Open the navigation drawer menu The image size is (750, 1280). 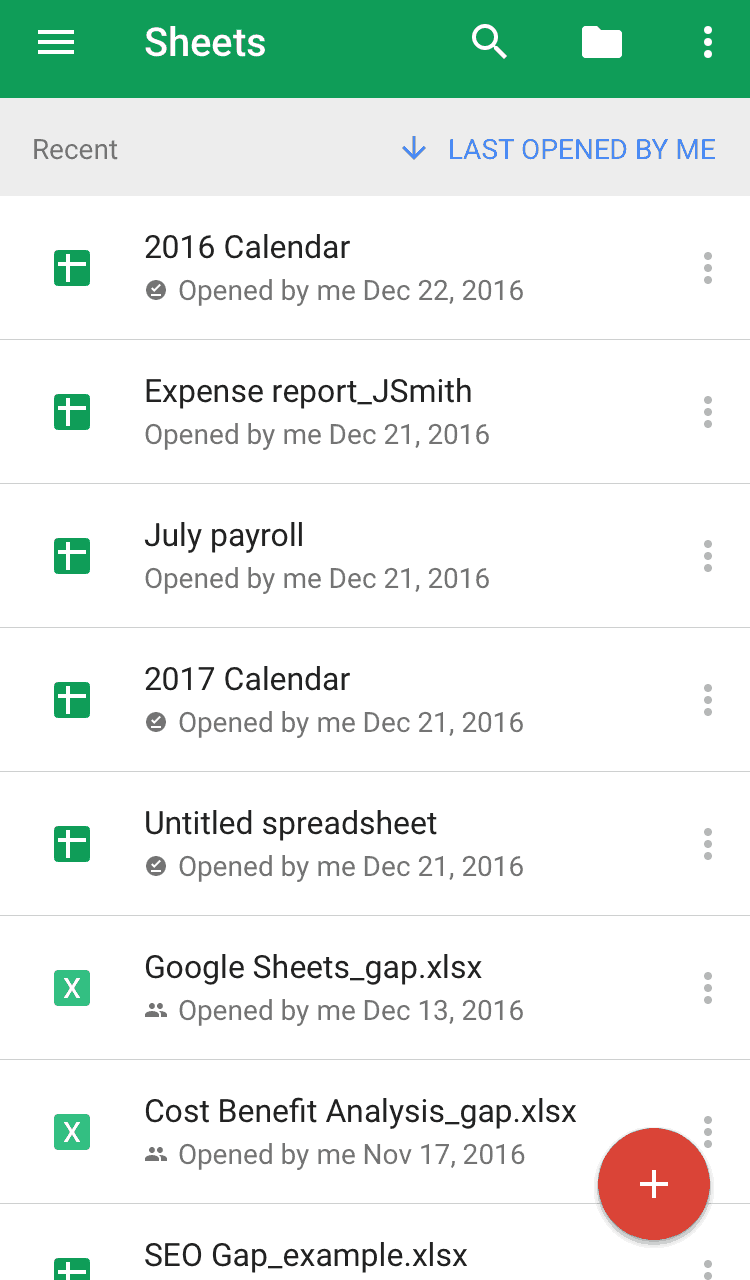pyautogui.click(x=56, y=43)
